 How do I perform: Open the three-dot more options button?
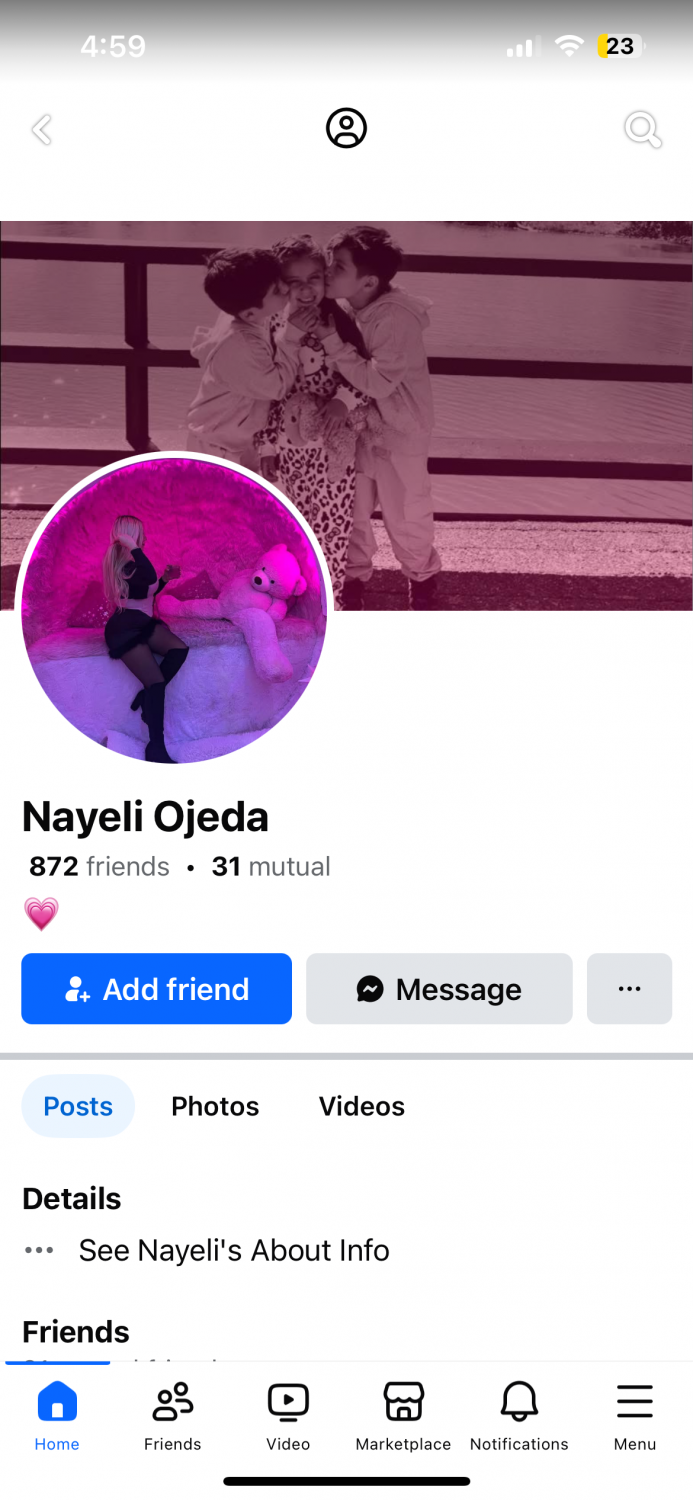coord(629,989)
